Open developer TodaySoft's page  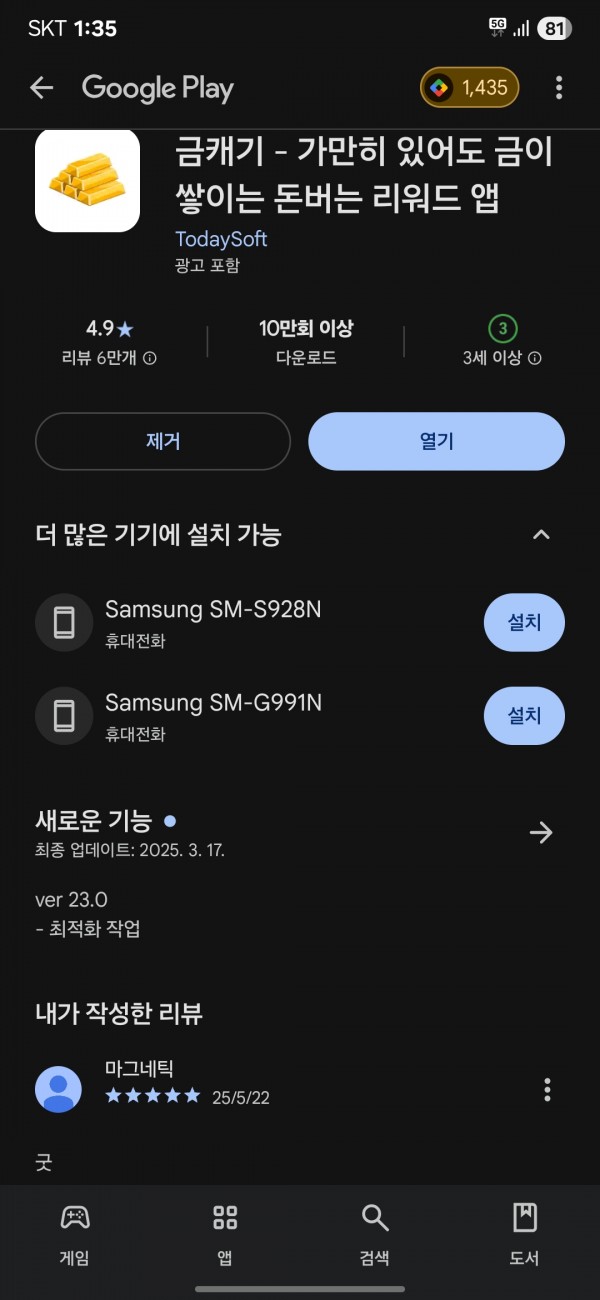[x=221, y=239]
